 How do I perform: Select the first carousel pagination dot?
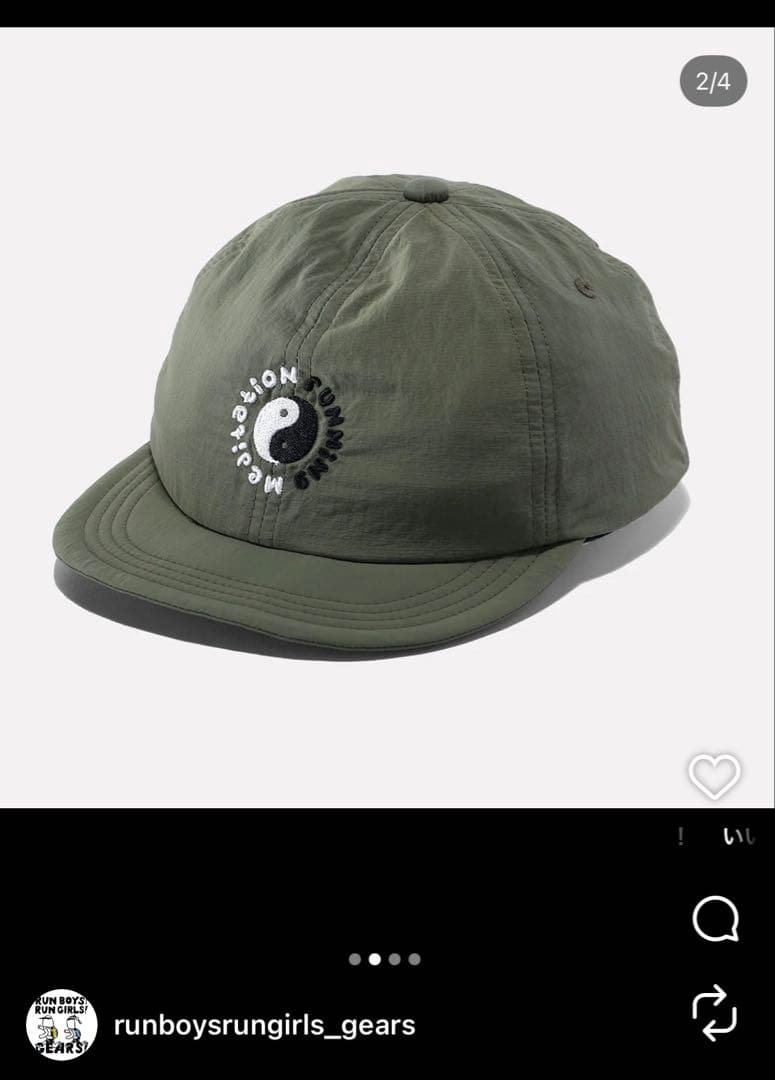click(357, 957)
